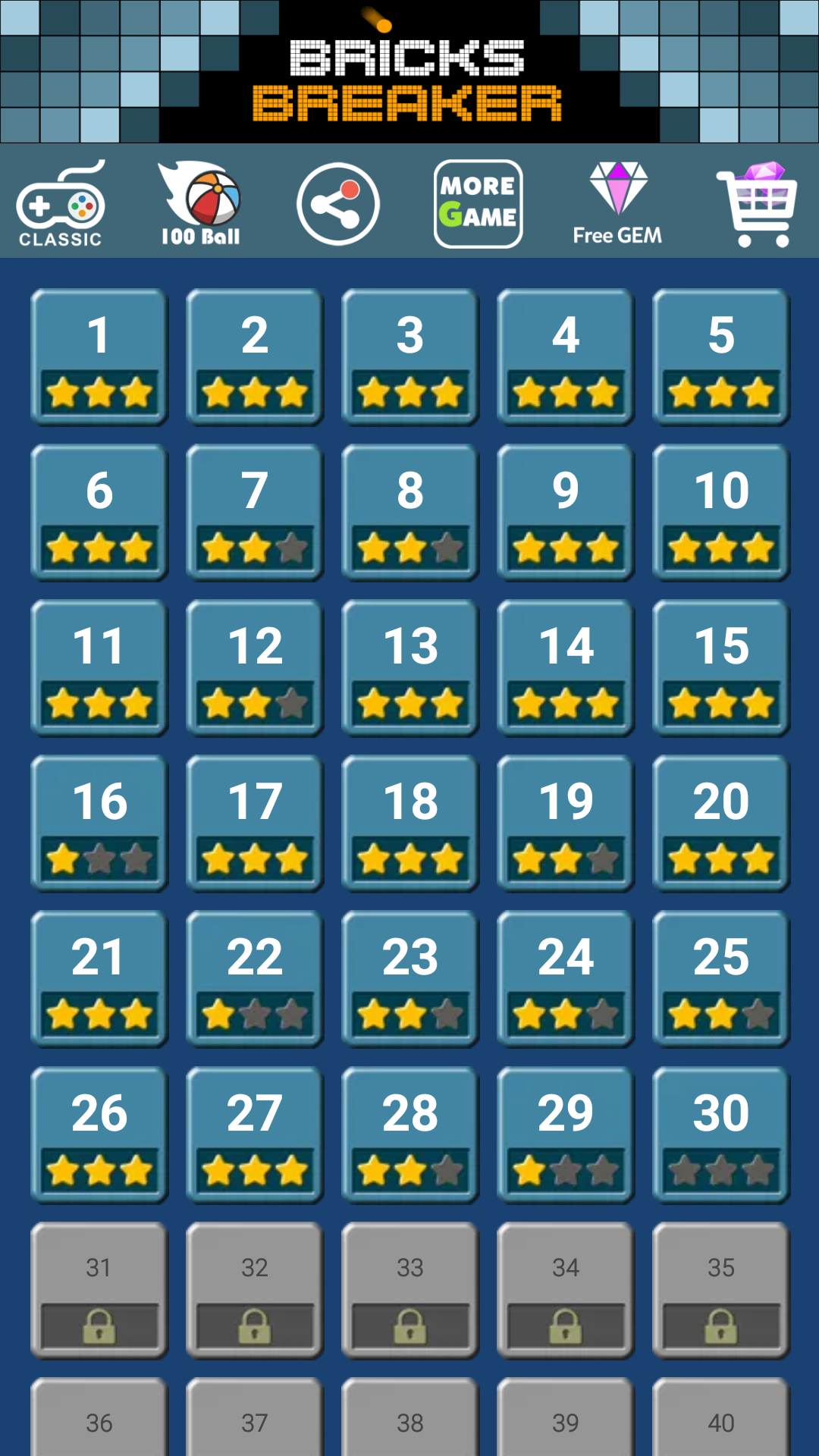The width and height of the screenshot is (819, 1456).
Task: Claim Free GEM
Action: [617, 204]
